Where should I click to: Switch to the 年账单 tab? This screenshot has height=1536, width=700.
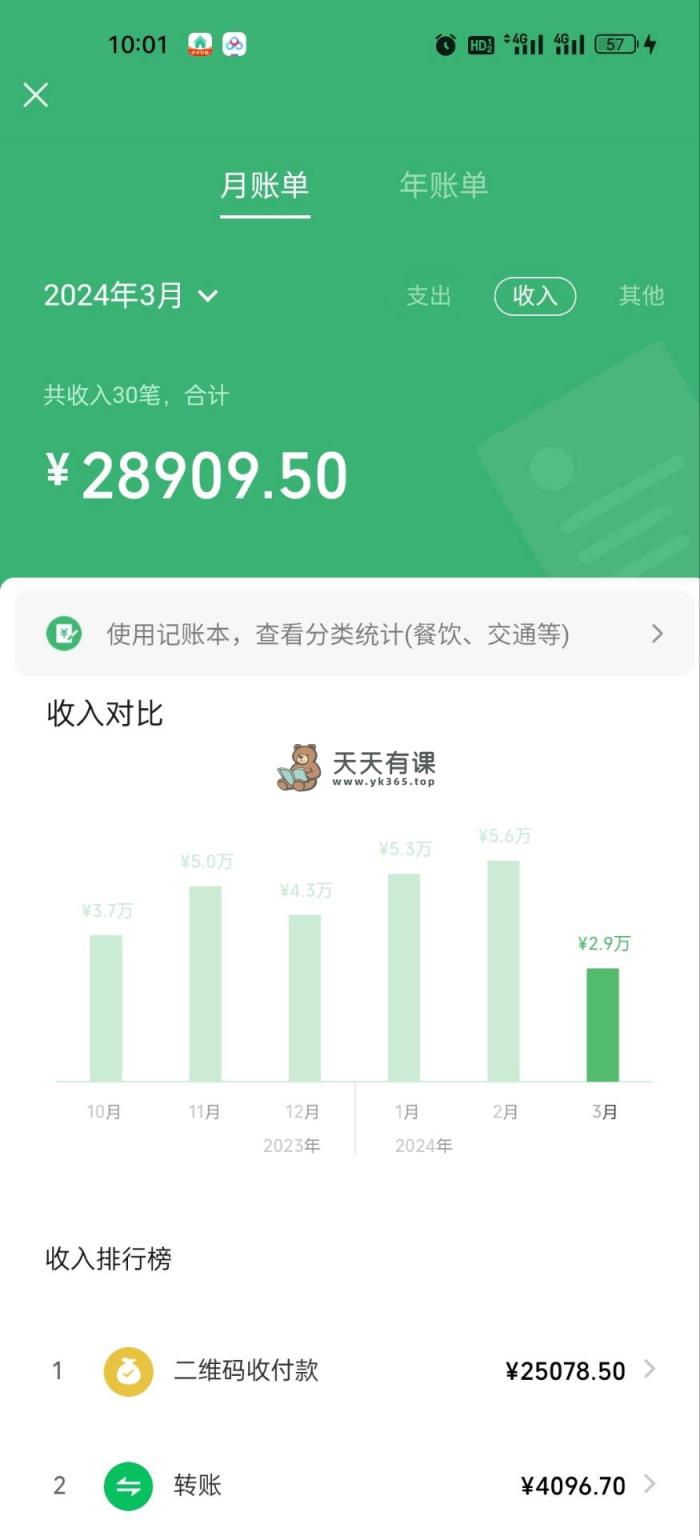pos(443,185)
